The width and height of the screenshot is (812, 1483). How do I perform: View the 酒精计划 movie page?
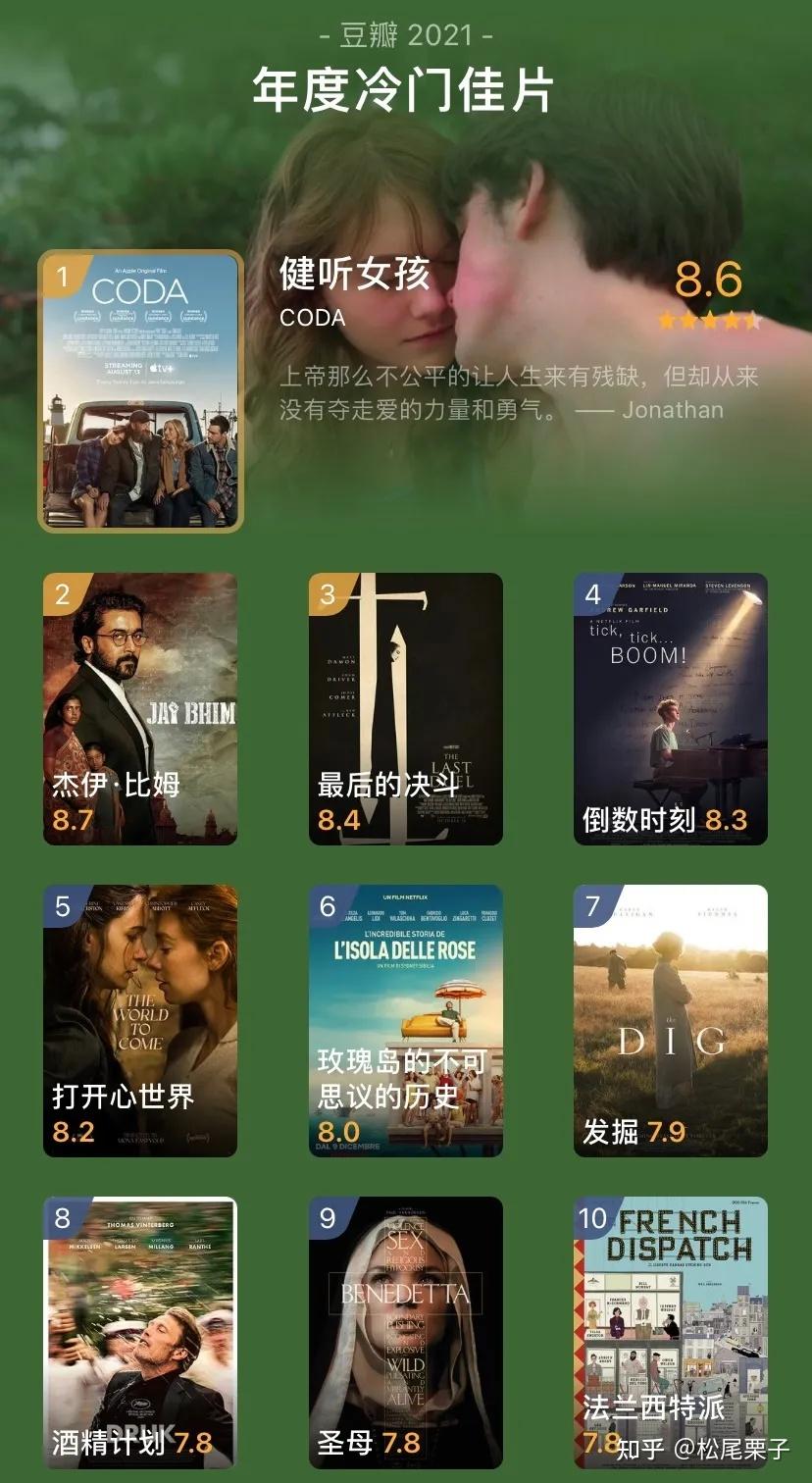(x=140, y=1333)
